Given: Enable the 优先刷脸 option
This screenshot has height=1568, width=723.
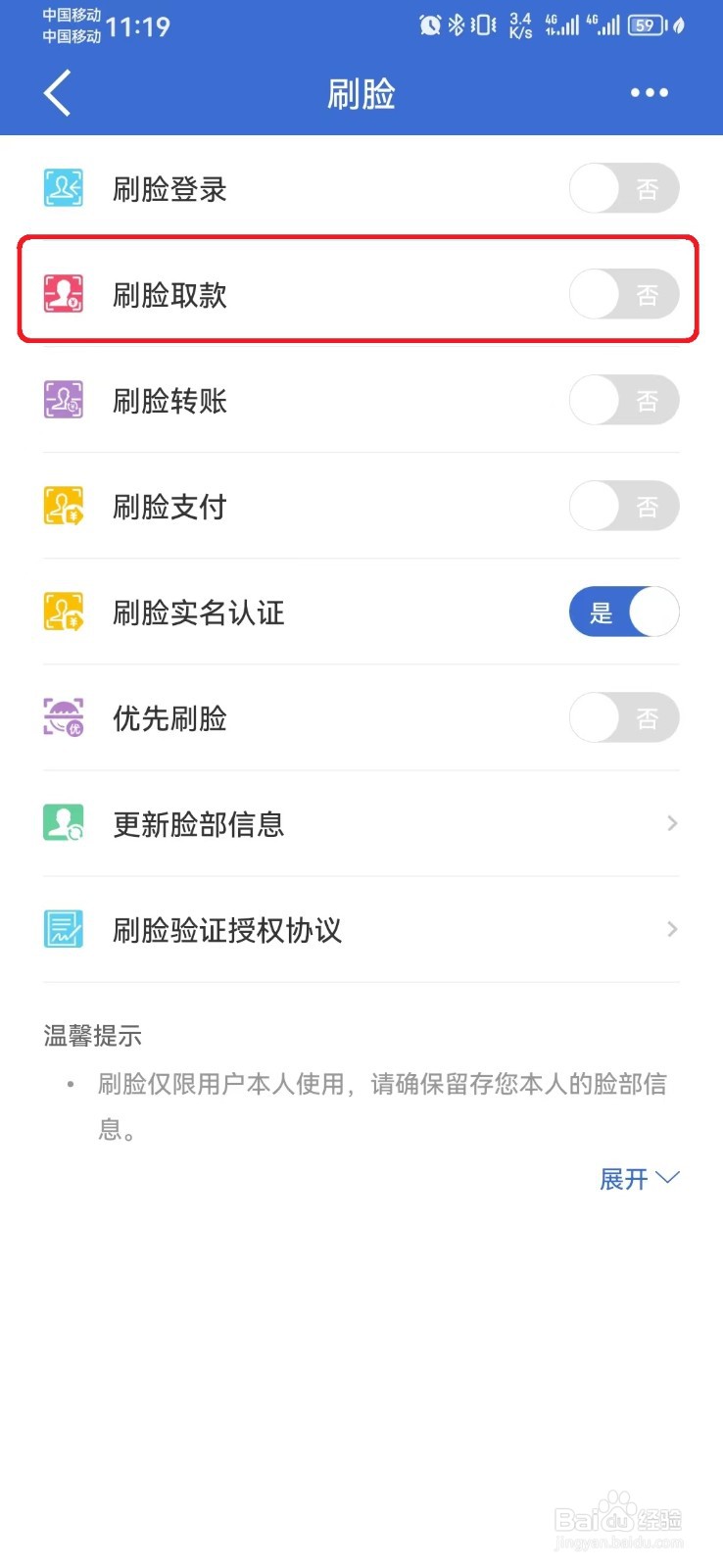Looking at the screenshot, I should (x=624, y=718).
